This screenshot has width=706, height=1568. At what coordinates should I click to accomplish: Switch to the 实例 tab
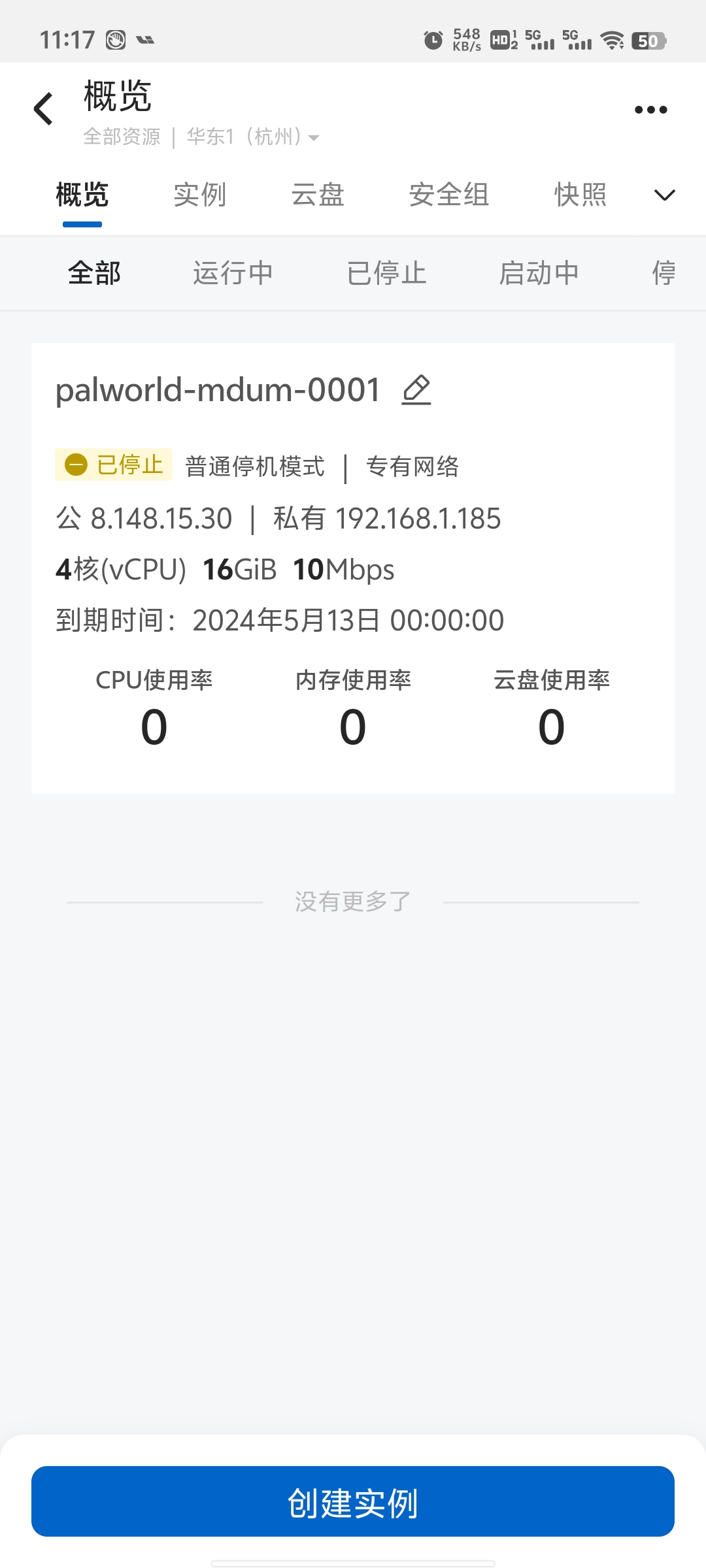point(200,195)
